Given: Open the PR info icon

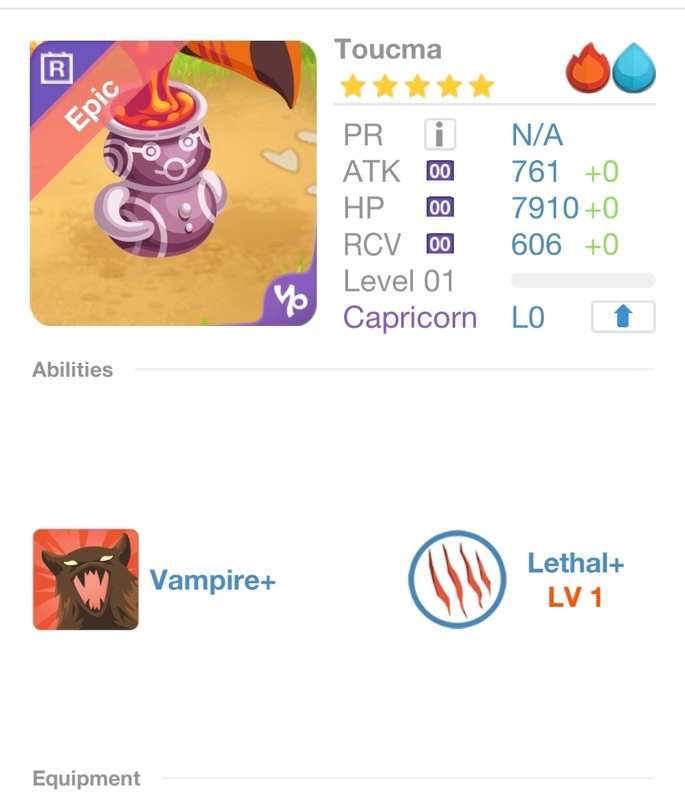Looking at the screenshot, I should tap(439, 134).
